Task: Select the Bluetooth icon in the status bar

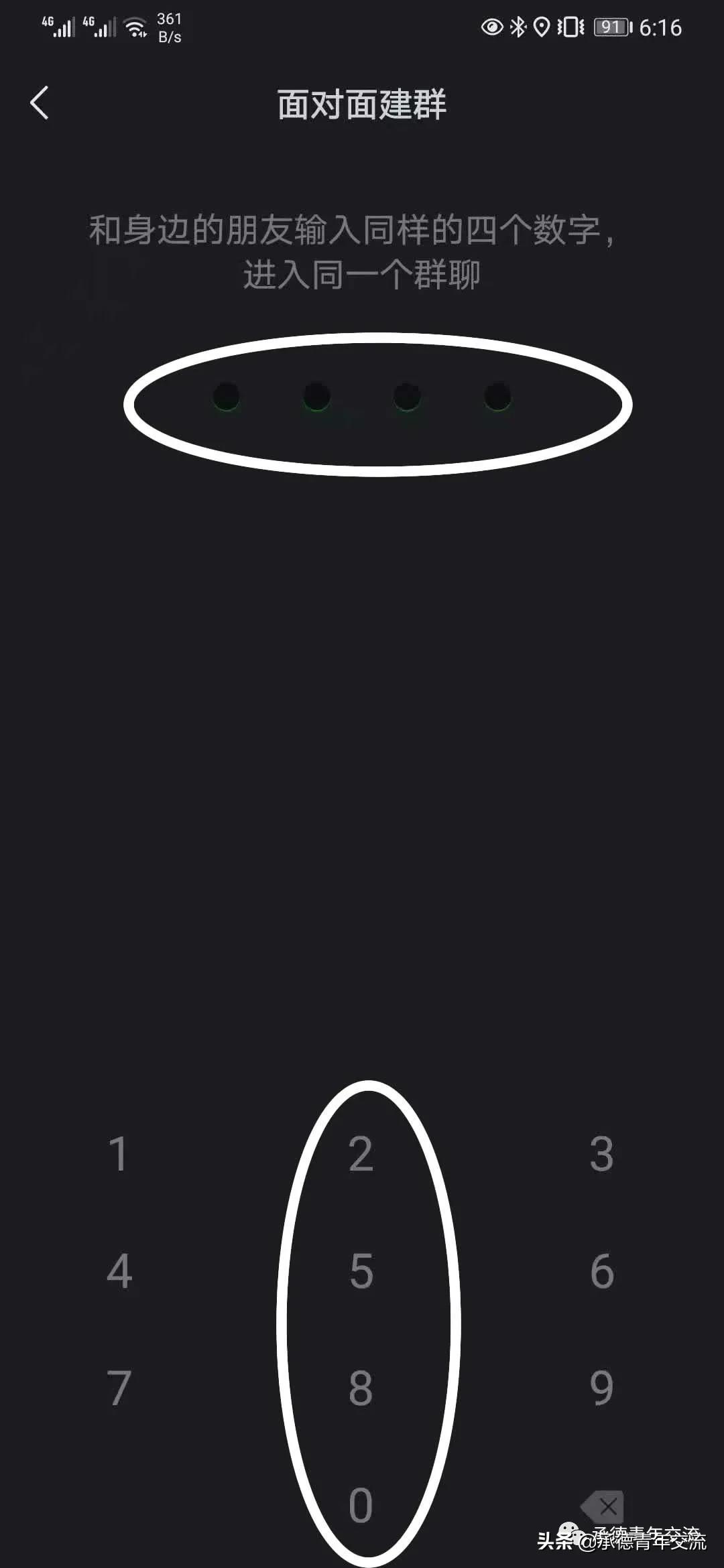Action: click(518, 28)
